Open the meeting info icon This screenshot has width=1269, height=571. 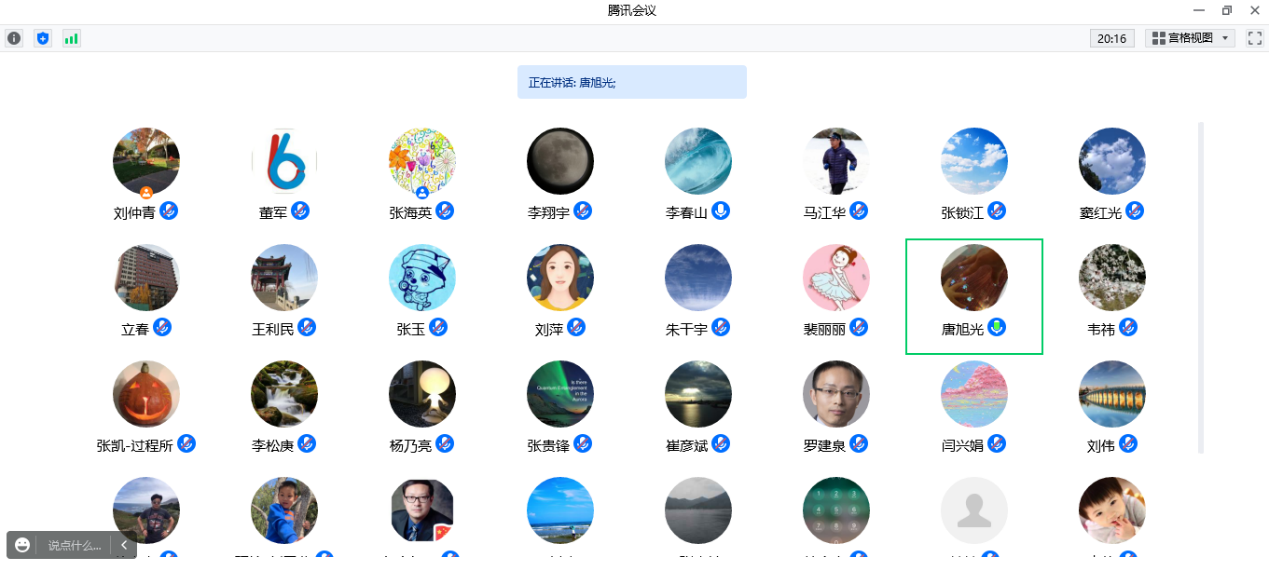click(x=14, y=39)
